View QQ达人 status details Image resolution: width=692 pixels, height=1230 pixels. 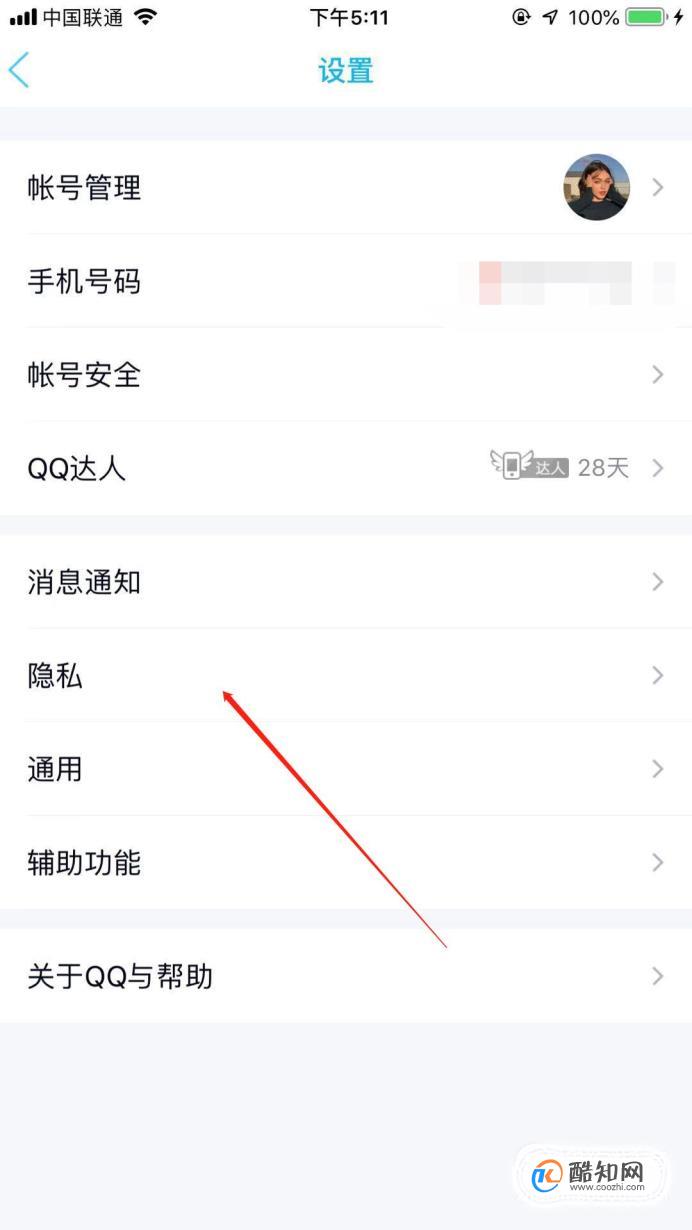[346, 468]
